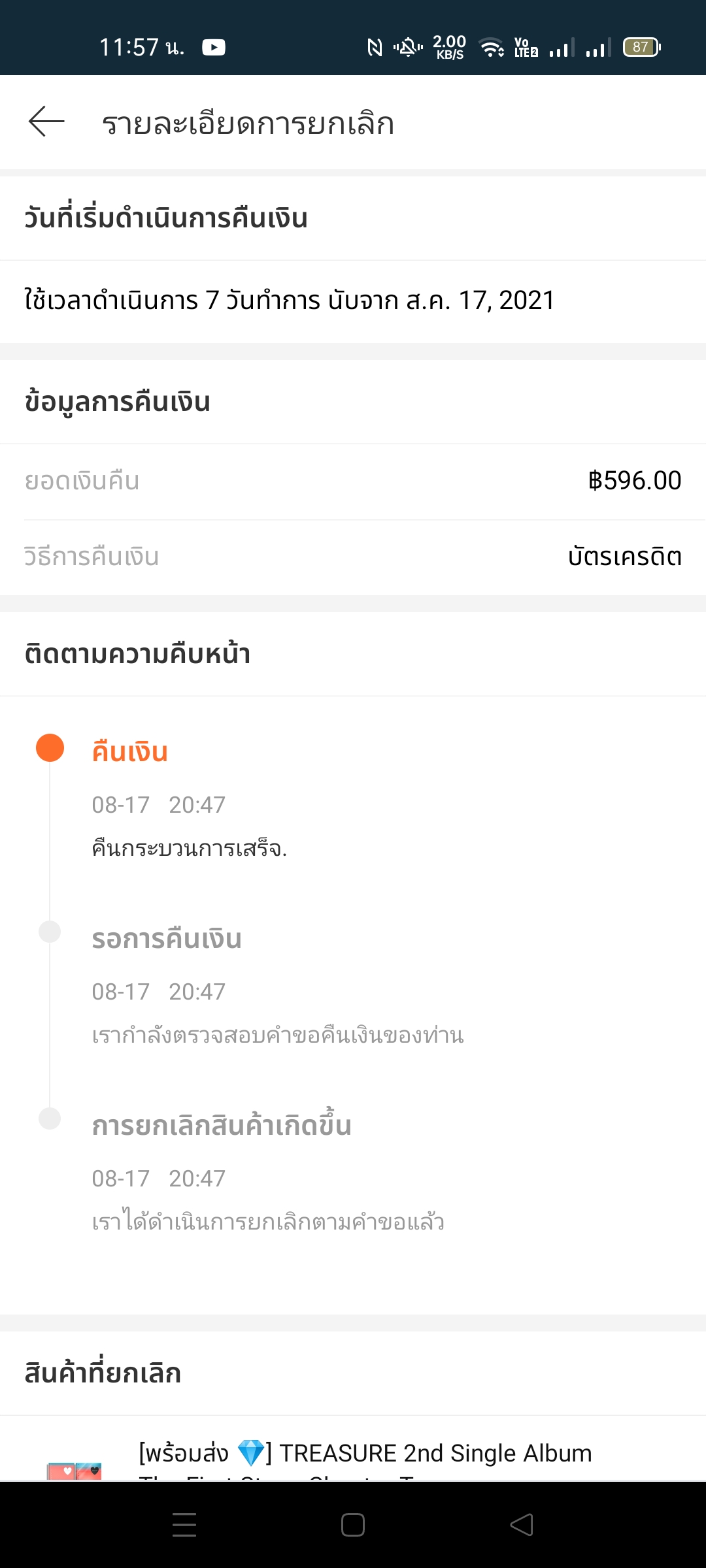706x1568 pixels.
Task: Tap the system back triangle button
Action: coord(522,1525)
